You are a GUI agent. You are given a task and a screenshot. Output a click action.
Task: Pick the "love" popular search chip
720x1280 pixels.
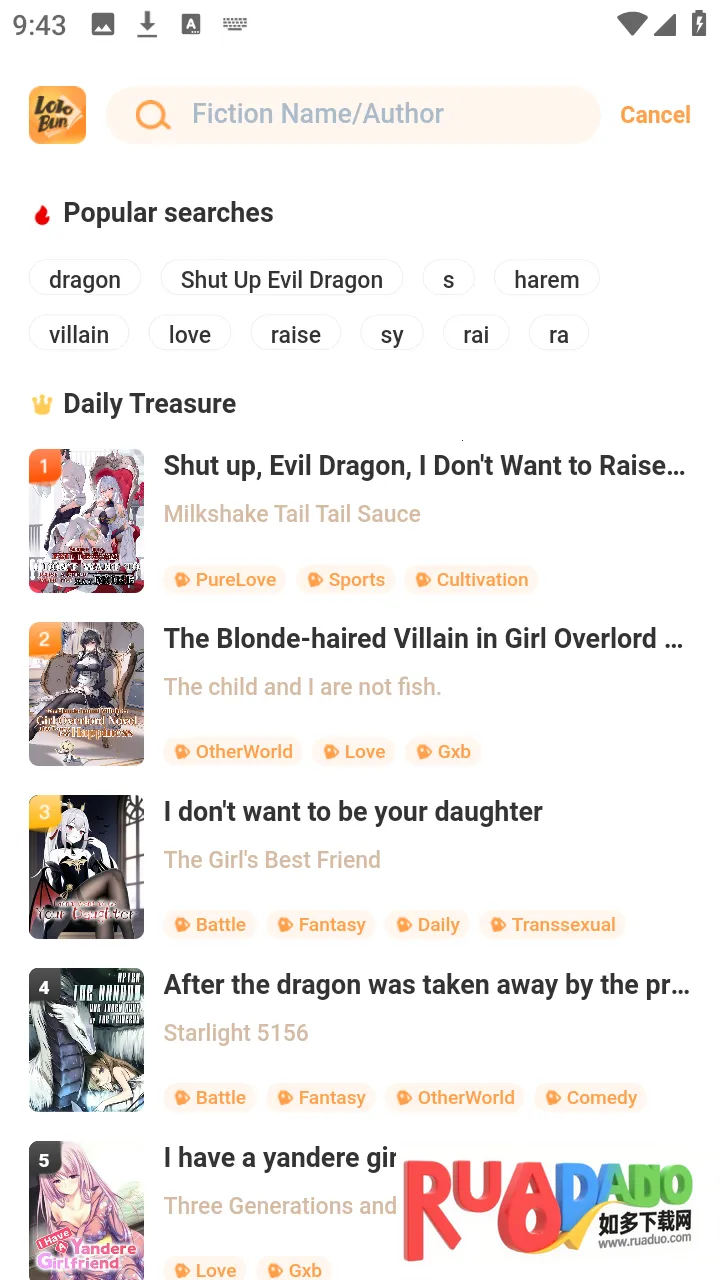click(x=190, y=334)
